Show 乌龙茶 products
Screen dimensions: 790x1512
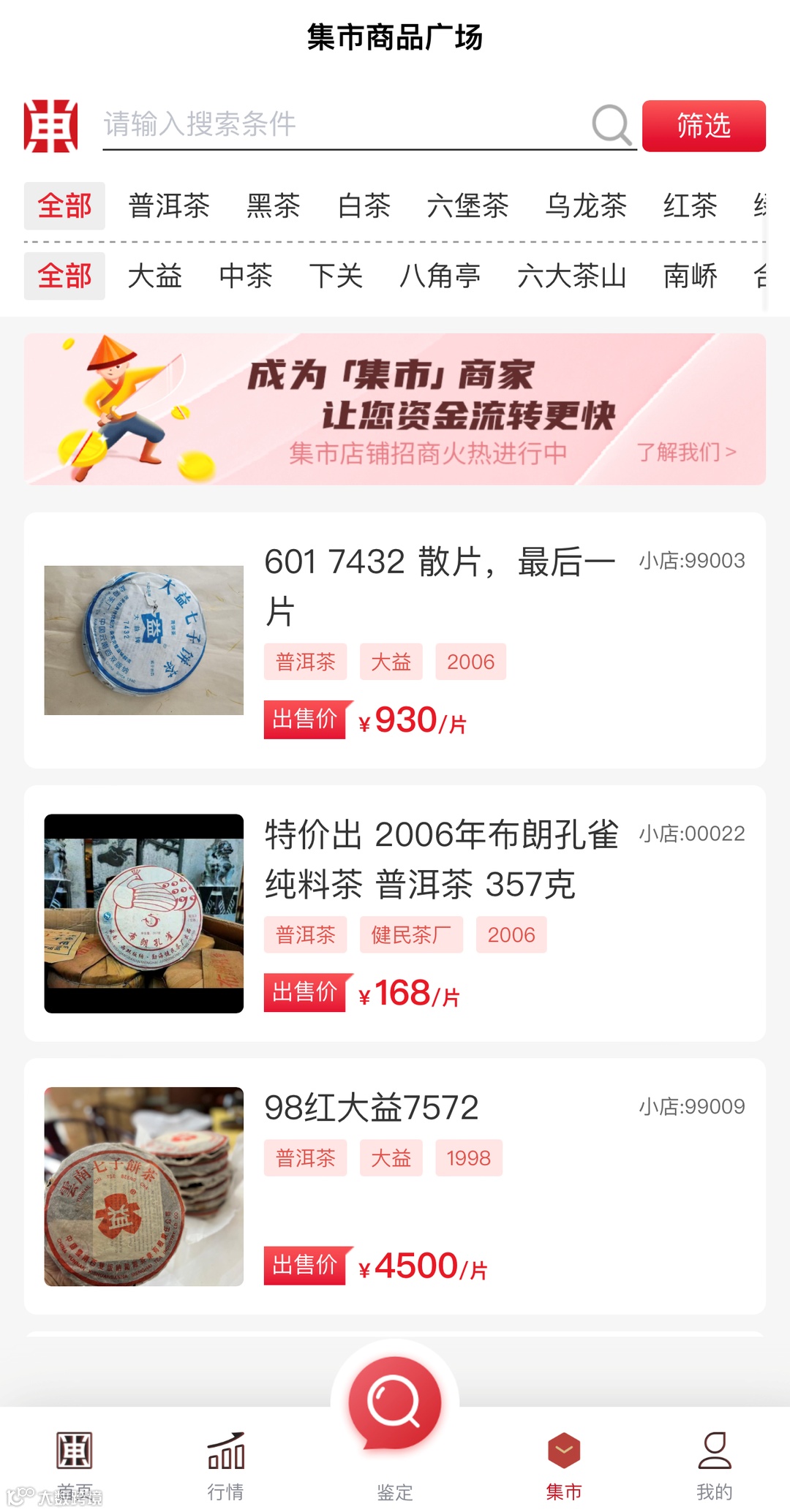(x=586, y=206)
